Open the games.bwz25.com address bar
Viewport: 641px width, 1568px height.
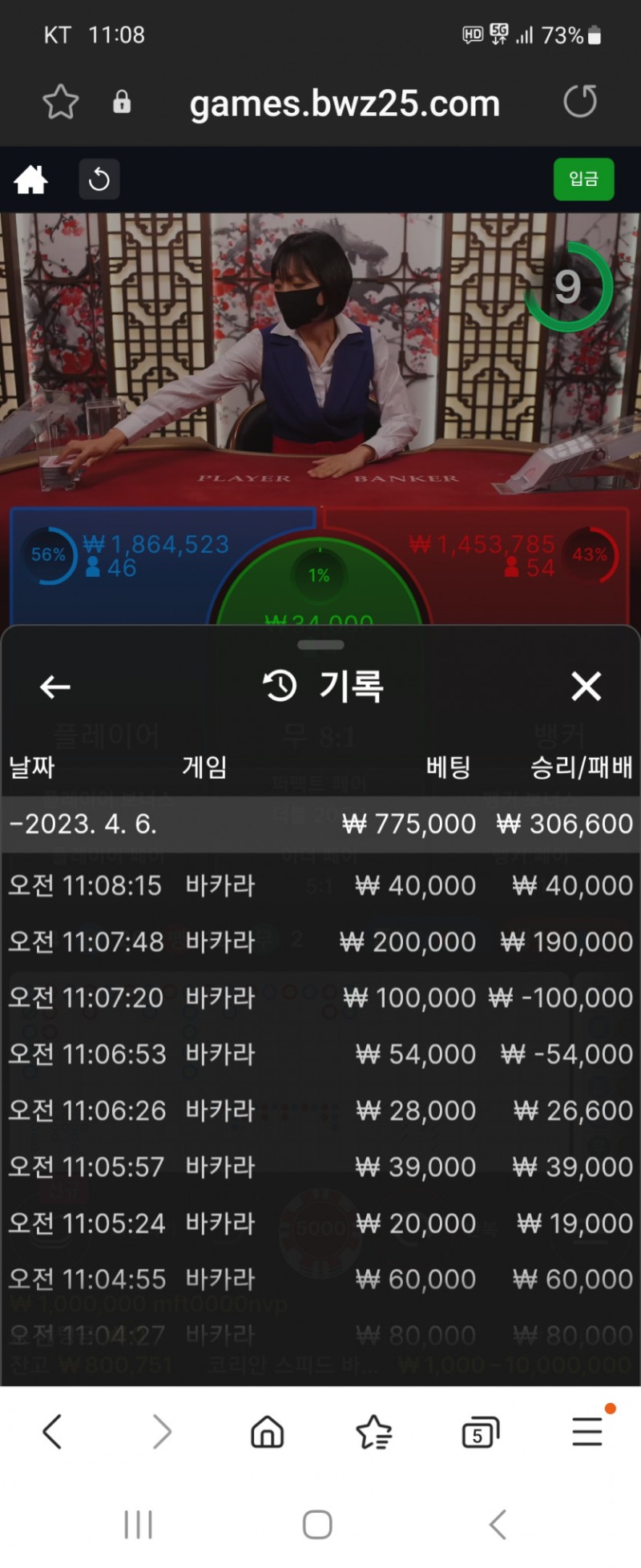[x=345, y=103]
